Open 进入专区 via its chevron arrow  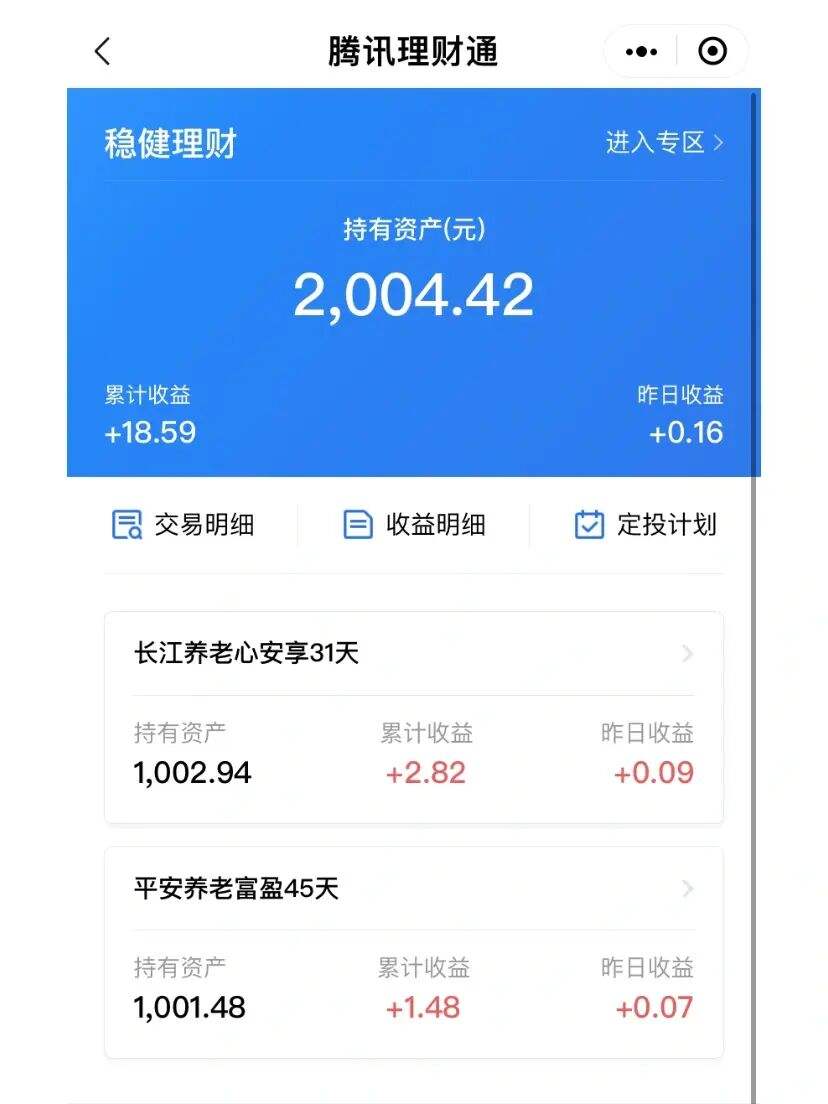718,144
